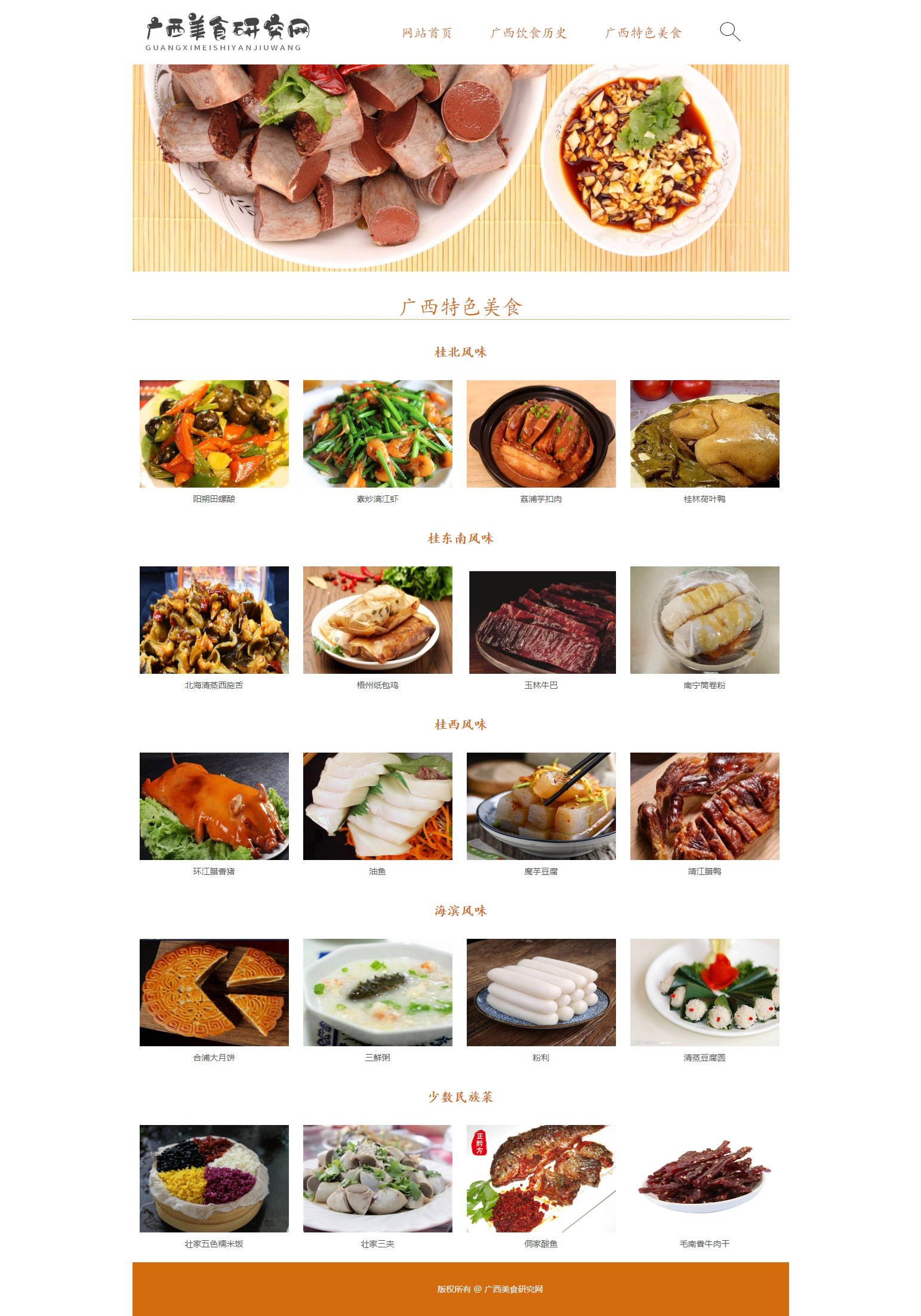921x1316 pixels.
Task: Open 荔浦芋扣肉 dish tile
Action: pos(541,434)
